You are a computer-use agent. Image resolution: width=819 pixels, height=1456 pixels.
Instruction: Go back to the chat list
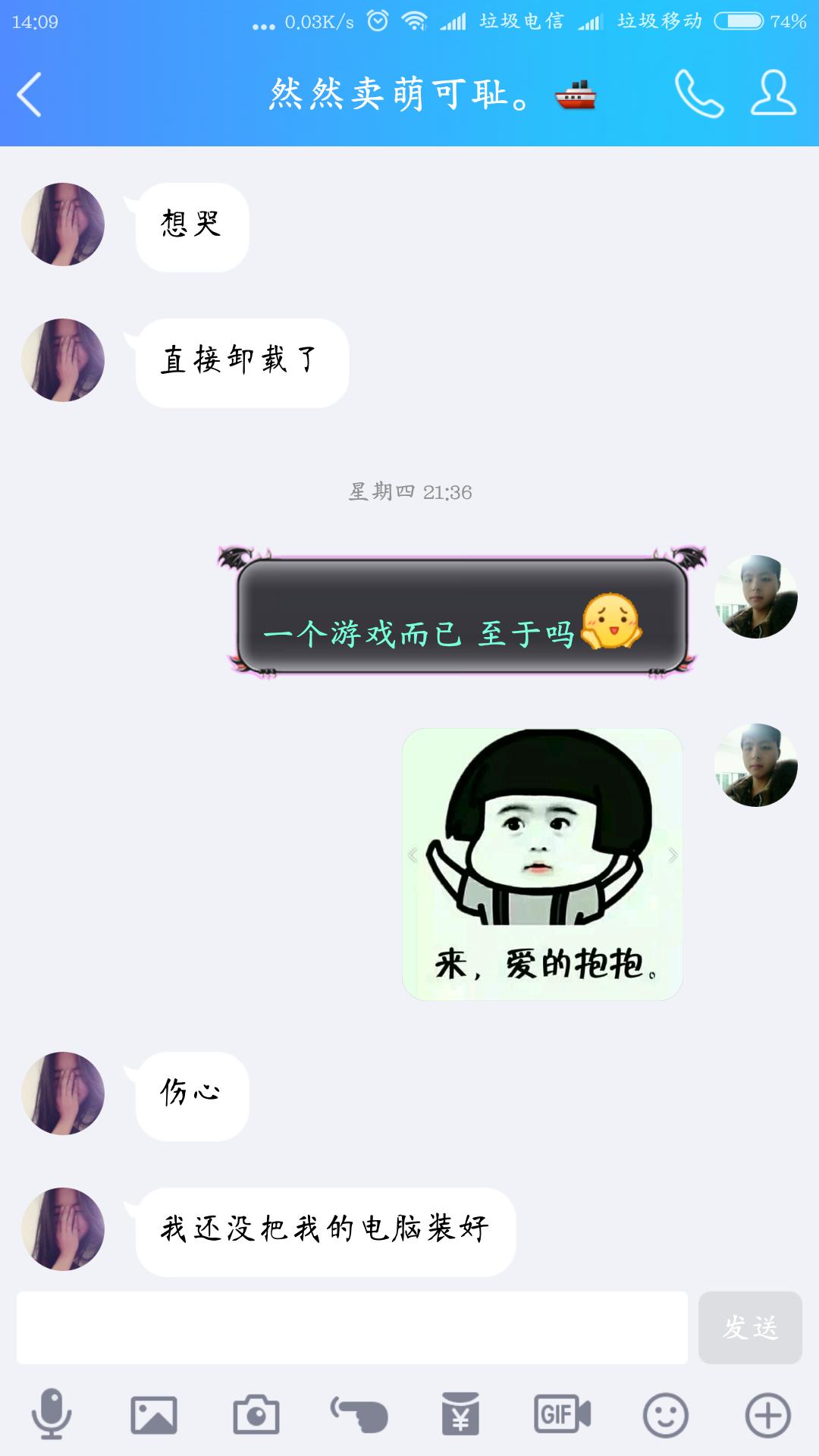click(x=30, y=95)
